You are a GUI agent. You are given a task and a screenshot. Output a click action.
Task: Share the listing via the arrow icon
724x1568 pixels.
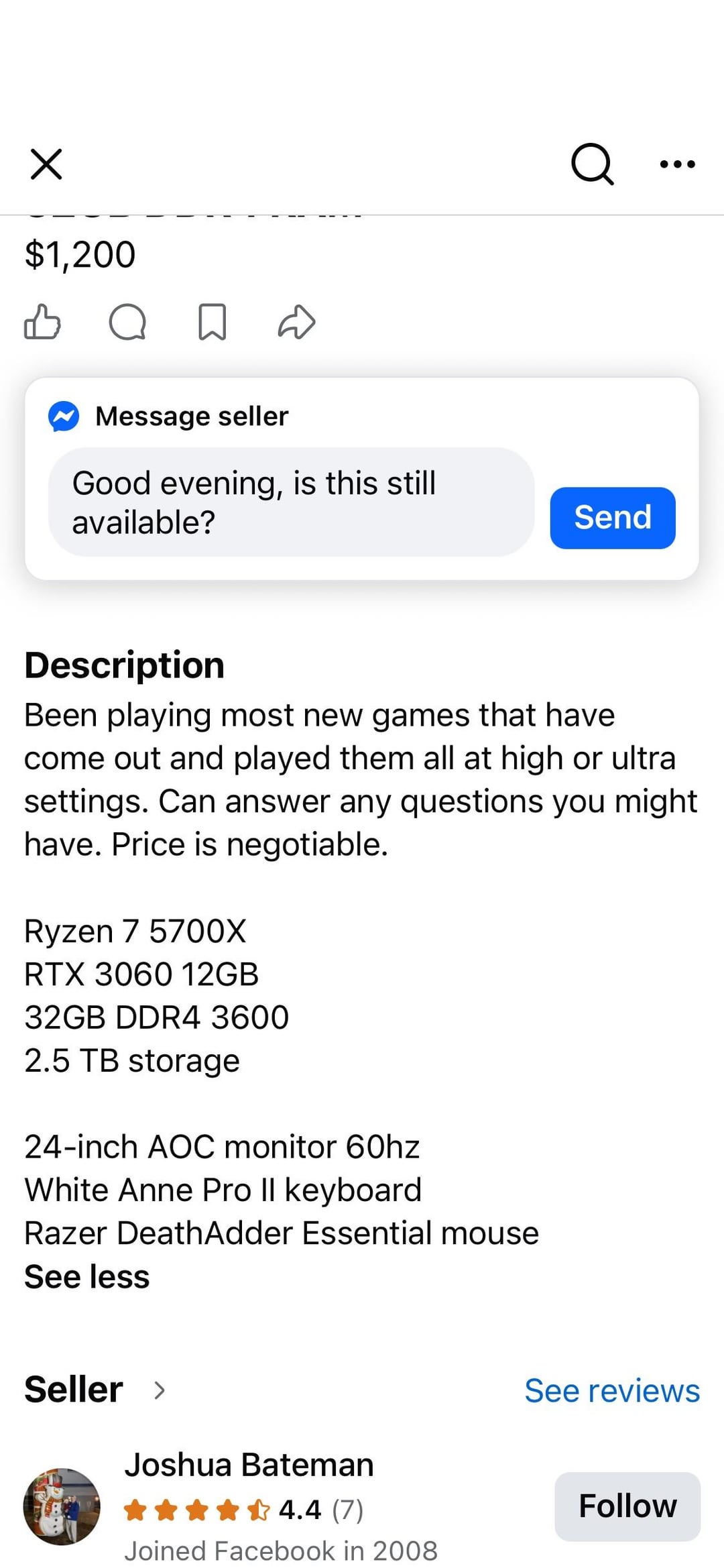tap(296, 322)
